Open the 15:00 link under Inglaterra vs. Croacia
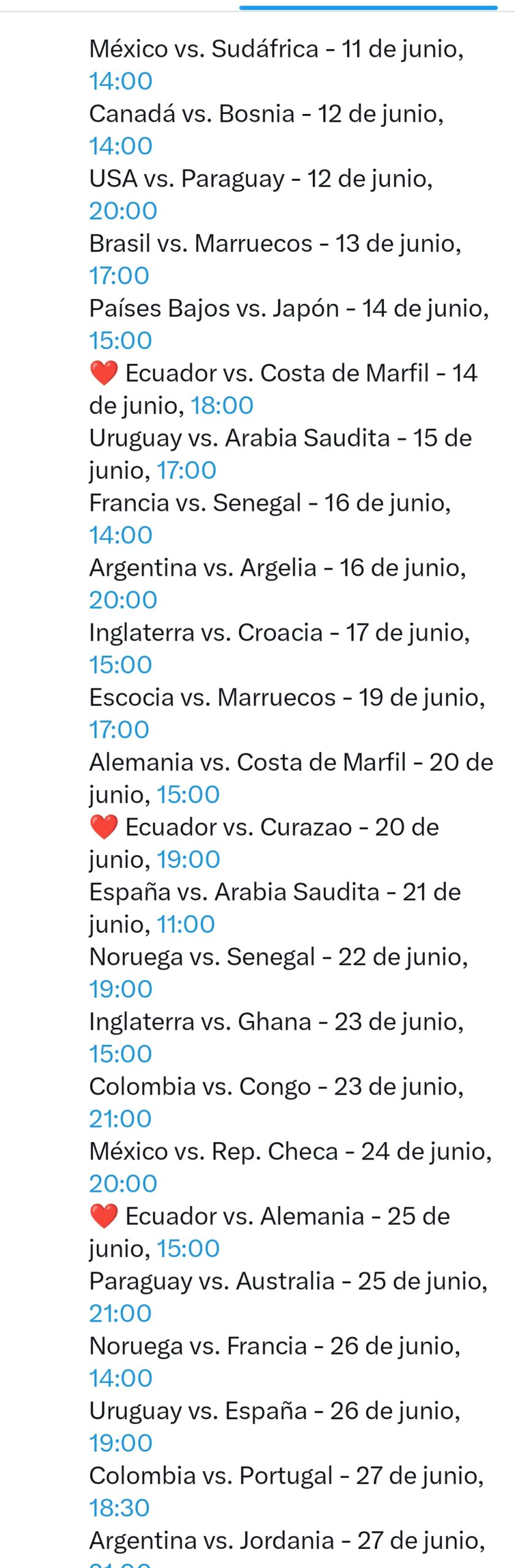The width and height of the screenshot is (515, 1568). (x=121, y=666)
